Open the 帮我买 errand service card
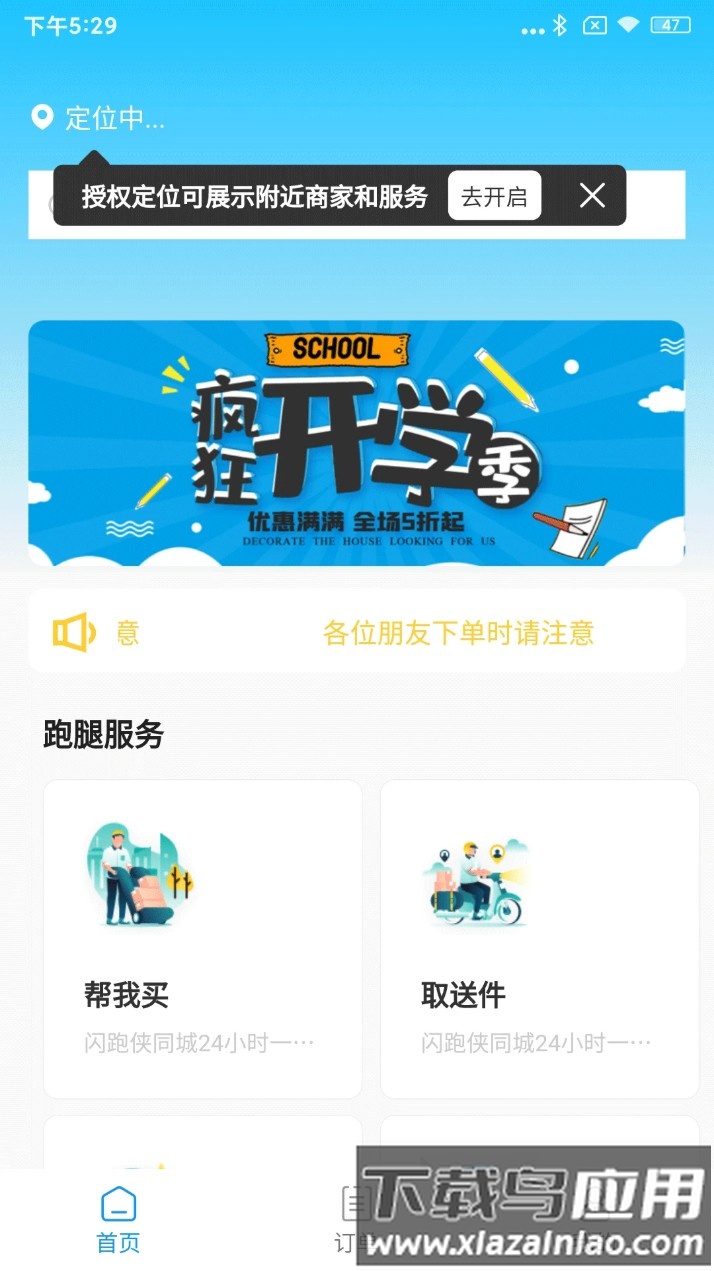 (x=203, y=938)
